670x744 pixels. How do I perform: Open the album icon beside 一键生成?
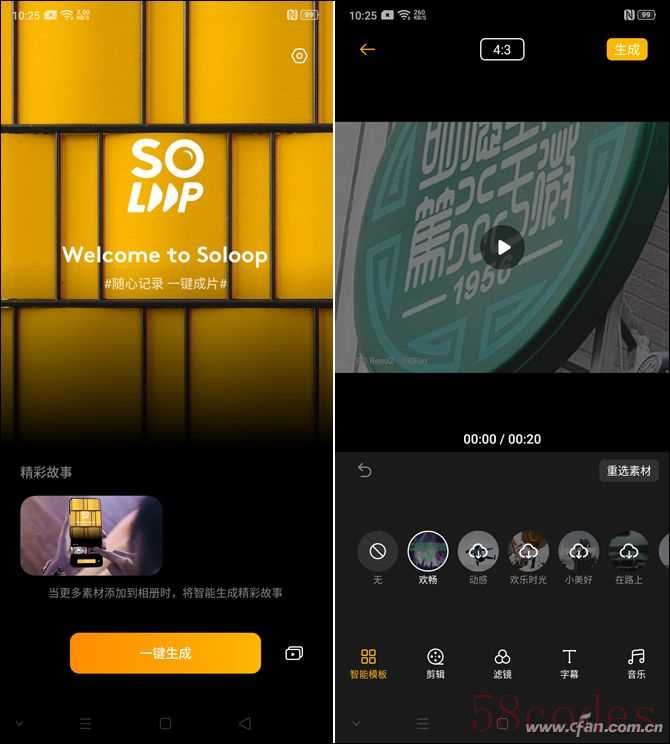coord(294,653)
